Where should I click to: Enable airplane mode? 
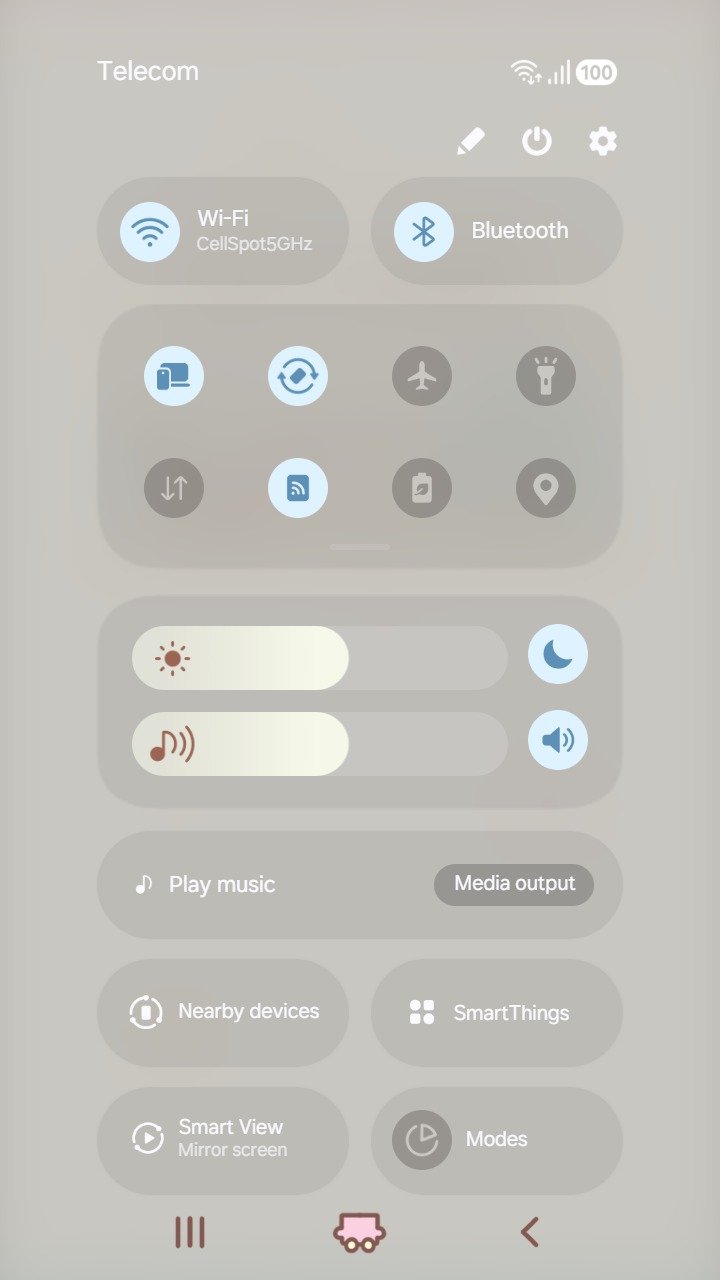click(422, 376)
